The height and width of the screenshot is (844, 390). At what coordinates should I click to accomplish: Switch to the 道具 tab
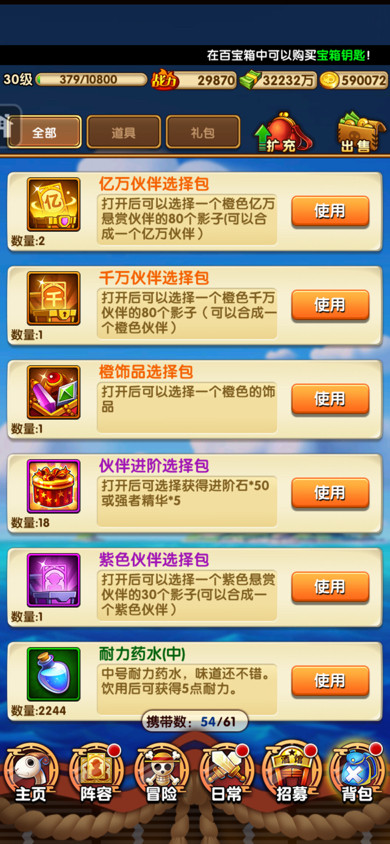[123, 132]
